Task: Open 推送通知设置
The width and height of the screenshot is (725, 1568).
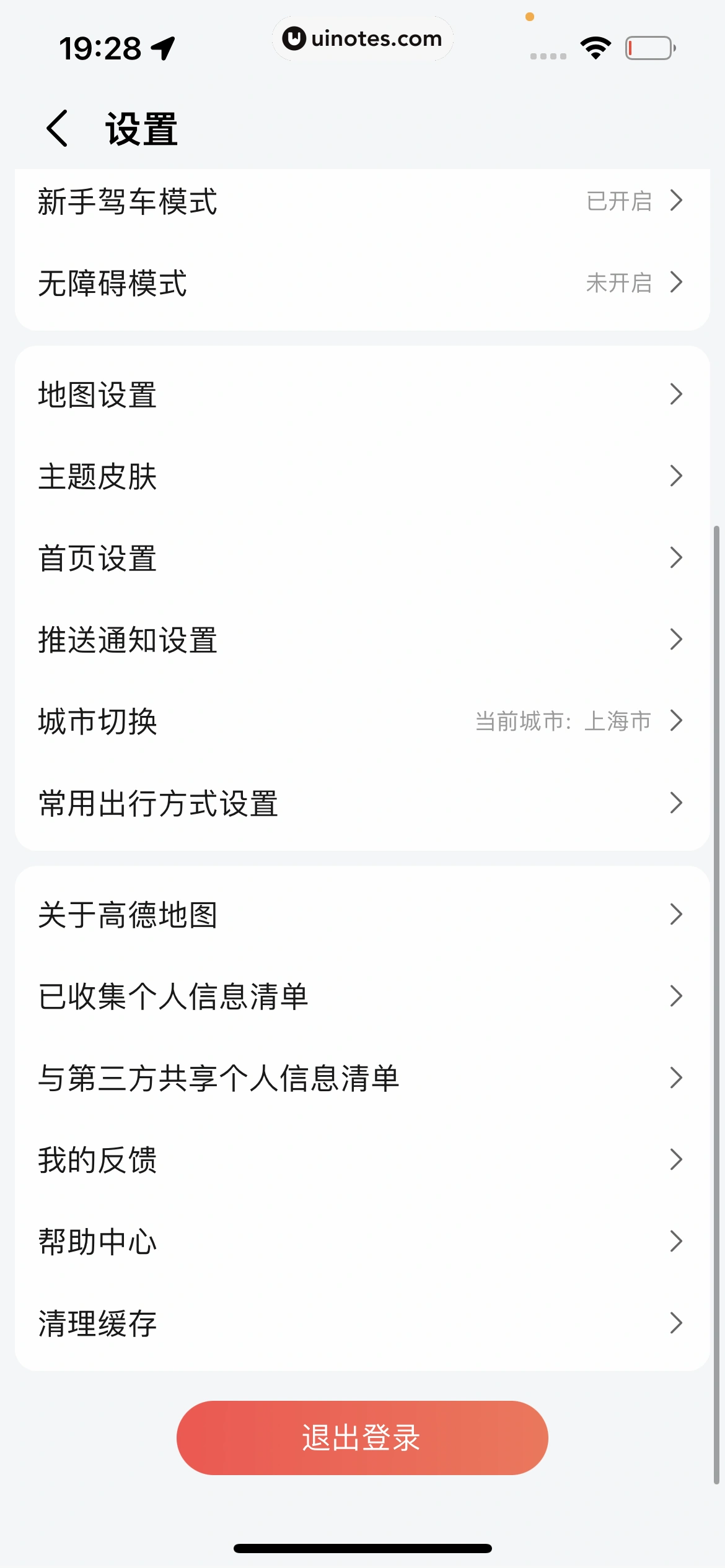Action: click(362, 640)
